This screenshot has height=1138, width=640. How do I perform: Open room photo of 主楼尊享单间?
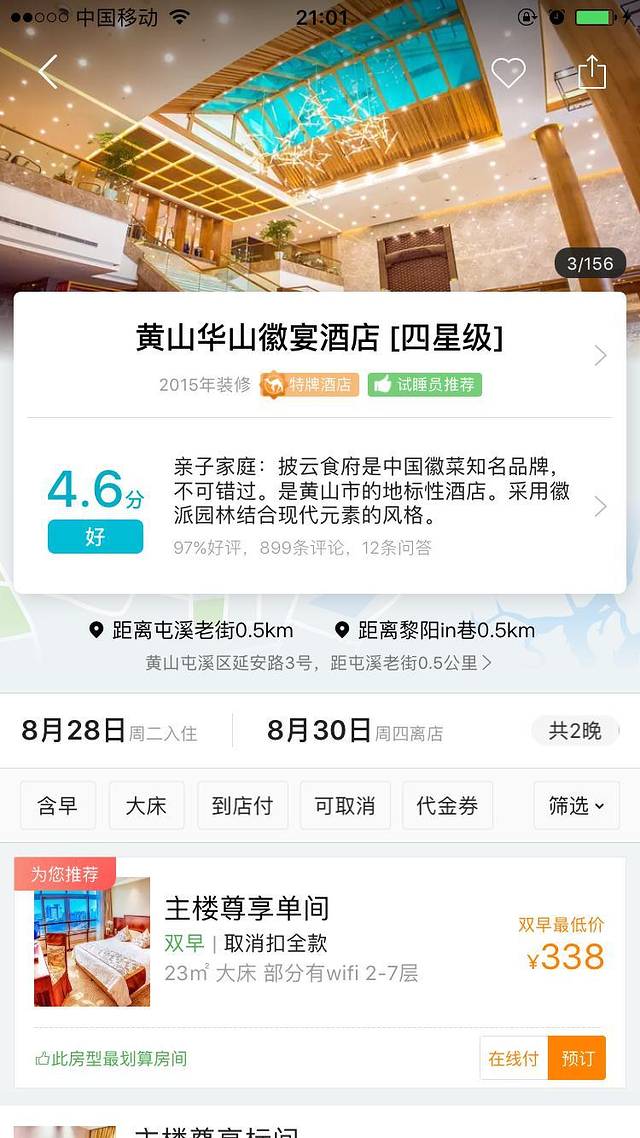pos(92,942)
